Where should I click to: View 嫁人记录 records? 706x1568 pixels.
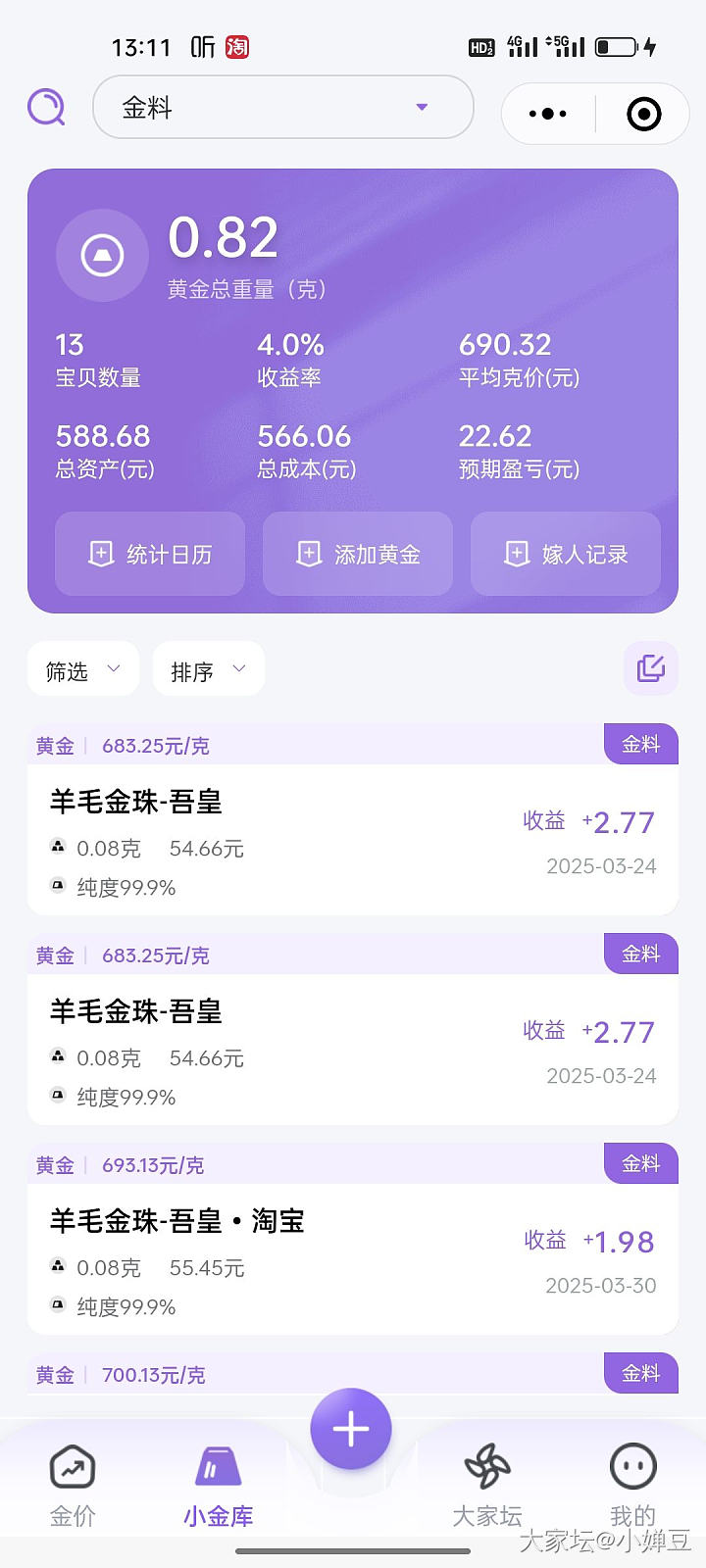566,554
